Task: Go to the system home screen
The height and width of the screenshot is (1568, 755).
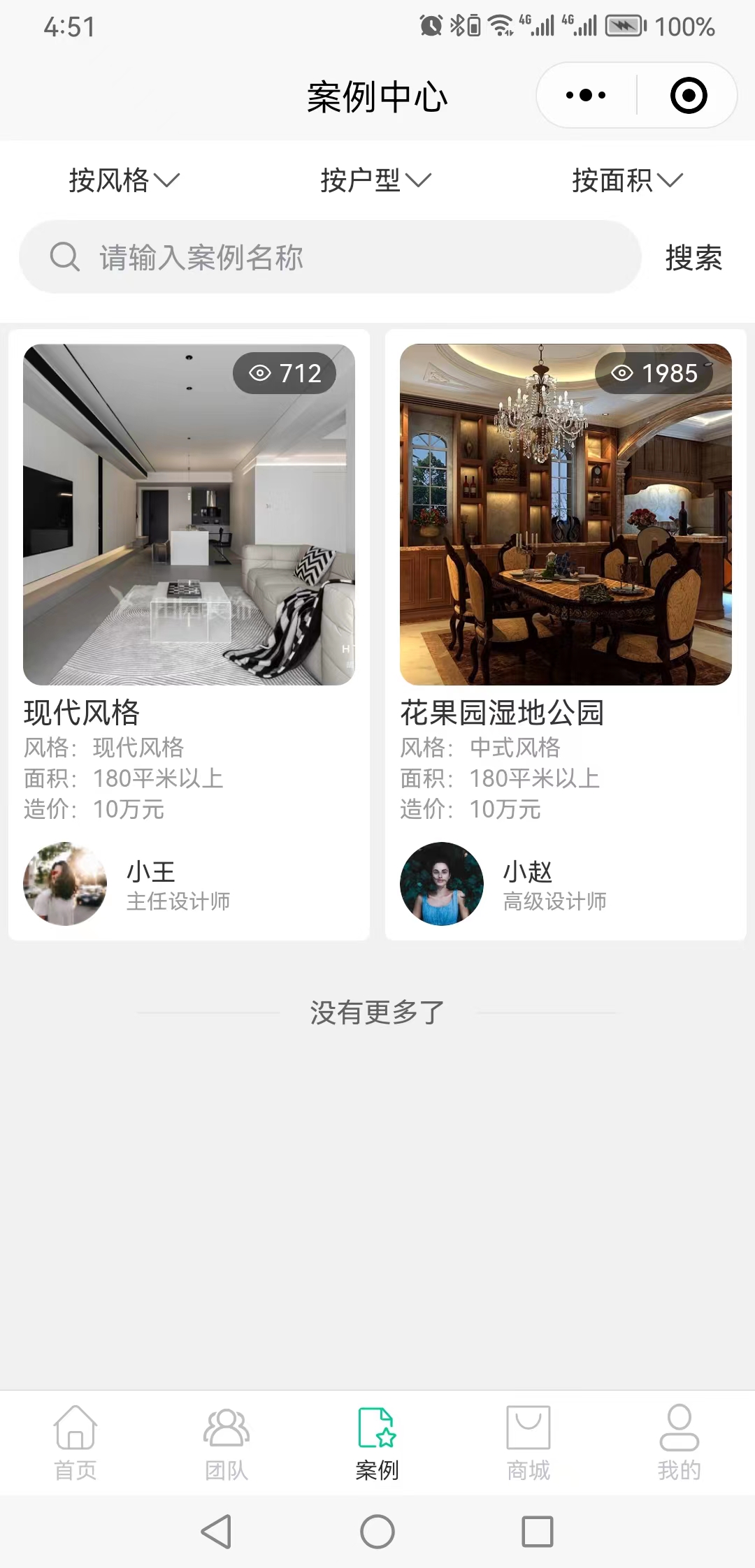Action: pyautogui.click(x=377, y=1532)
